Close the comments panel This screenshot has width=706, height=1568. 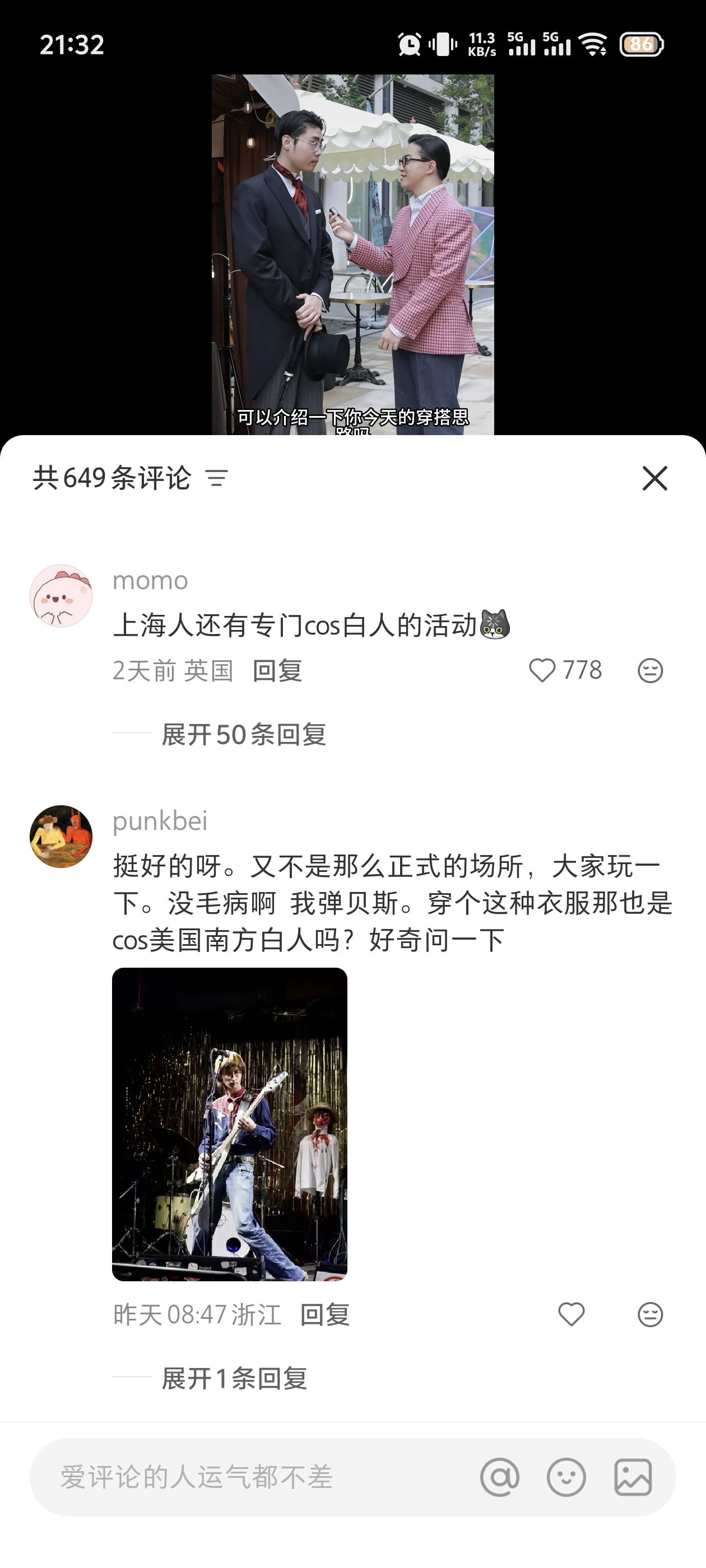pyautogui.click(x=655, y=478)
